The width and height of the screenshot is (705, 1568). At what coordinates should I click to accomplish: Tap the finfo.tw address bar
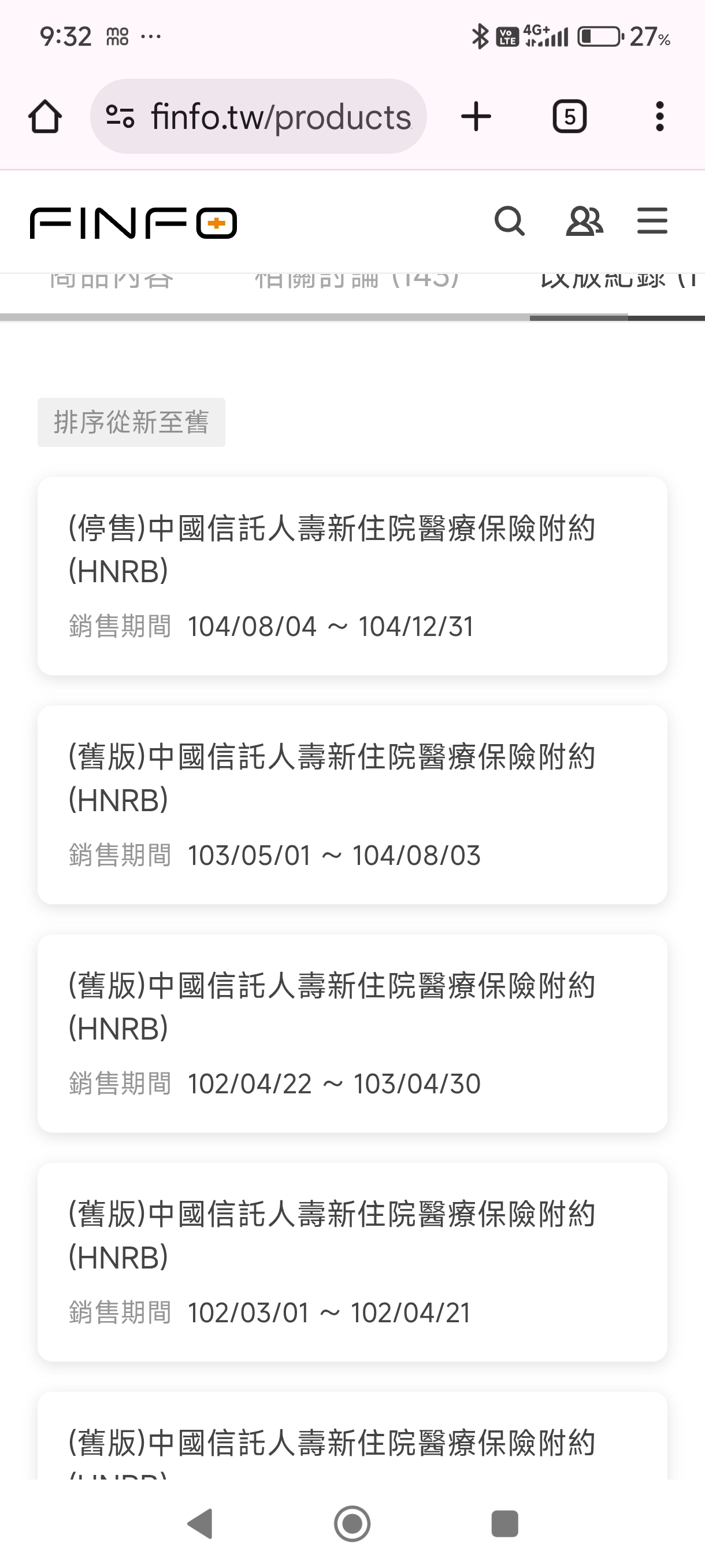[258, 116]
